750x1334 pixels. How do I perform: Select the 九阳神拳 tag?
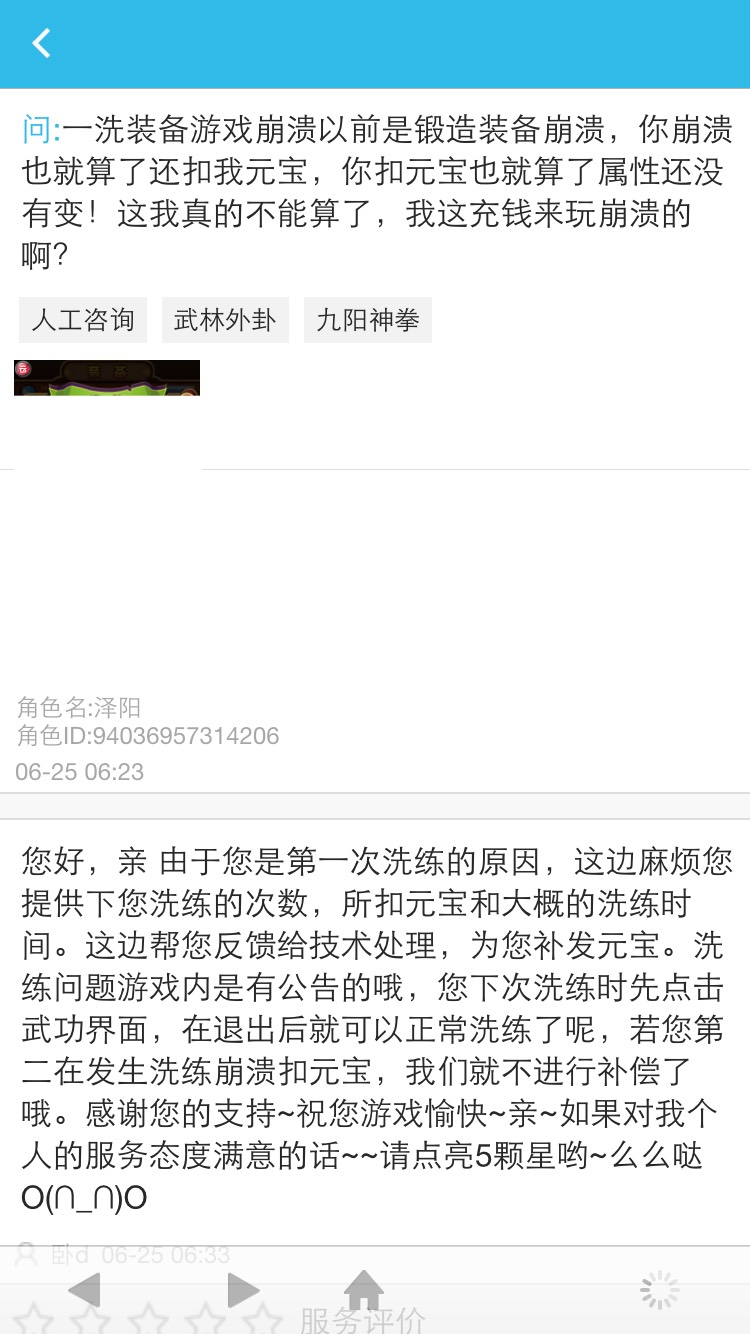(x=367, y=320)
